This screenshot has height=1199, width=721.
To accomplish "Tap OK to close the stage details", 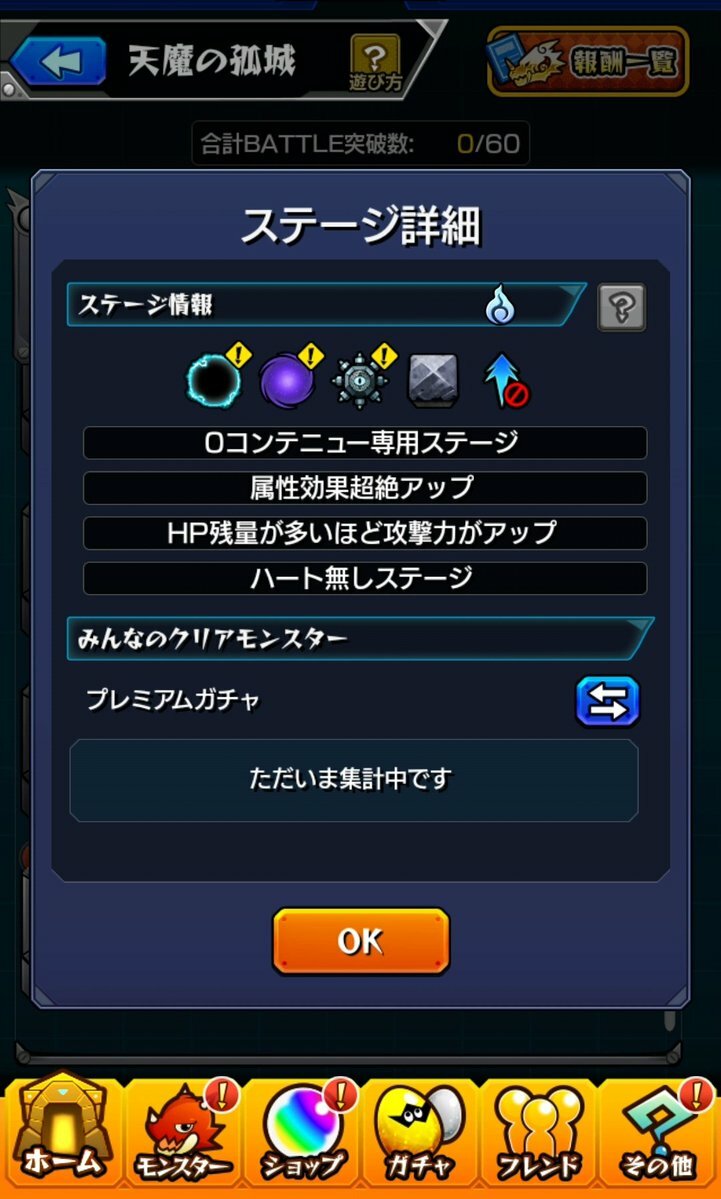I will pyautogui.click(x=360, y=940).
